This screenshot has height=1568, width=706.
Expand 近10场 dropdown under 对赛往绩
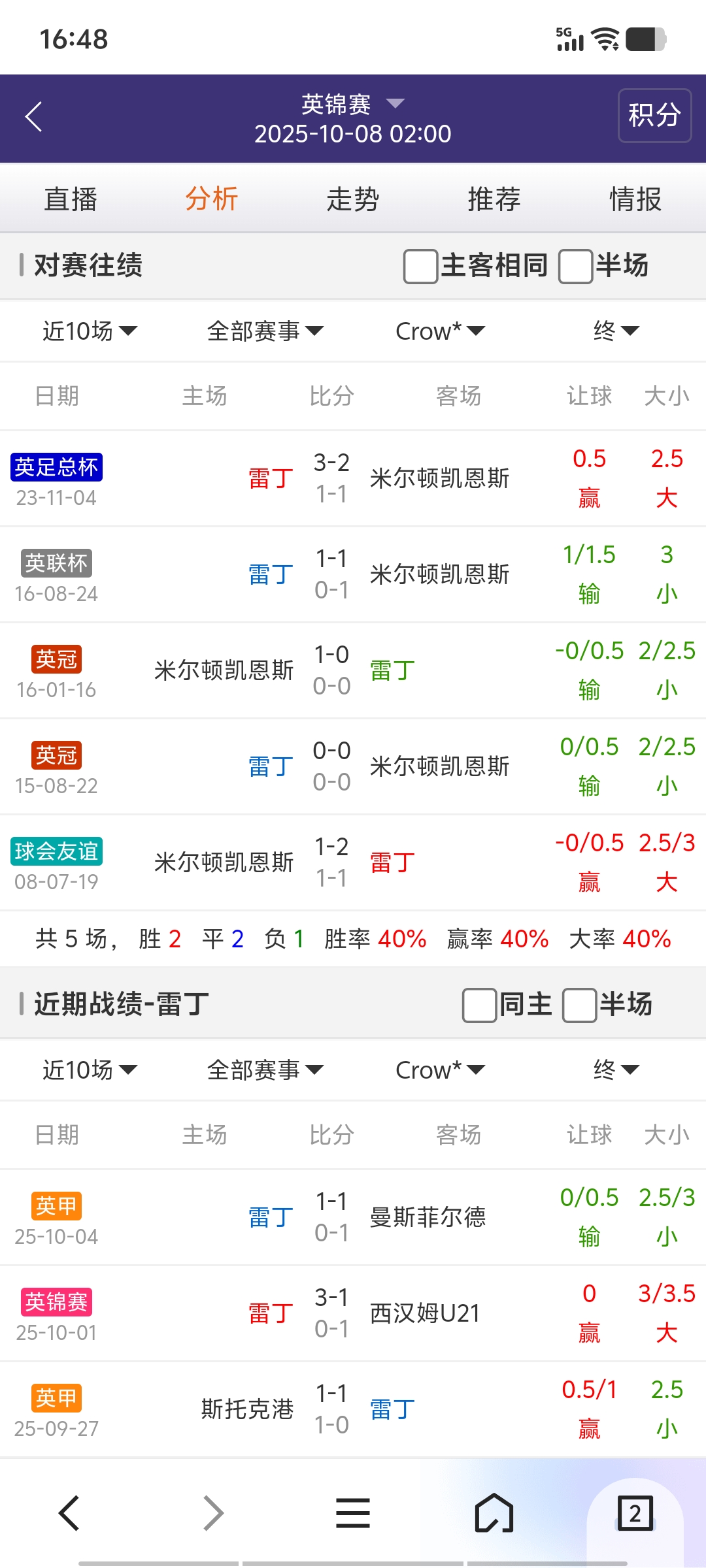[90, 331]
